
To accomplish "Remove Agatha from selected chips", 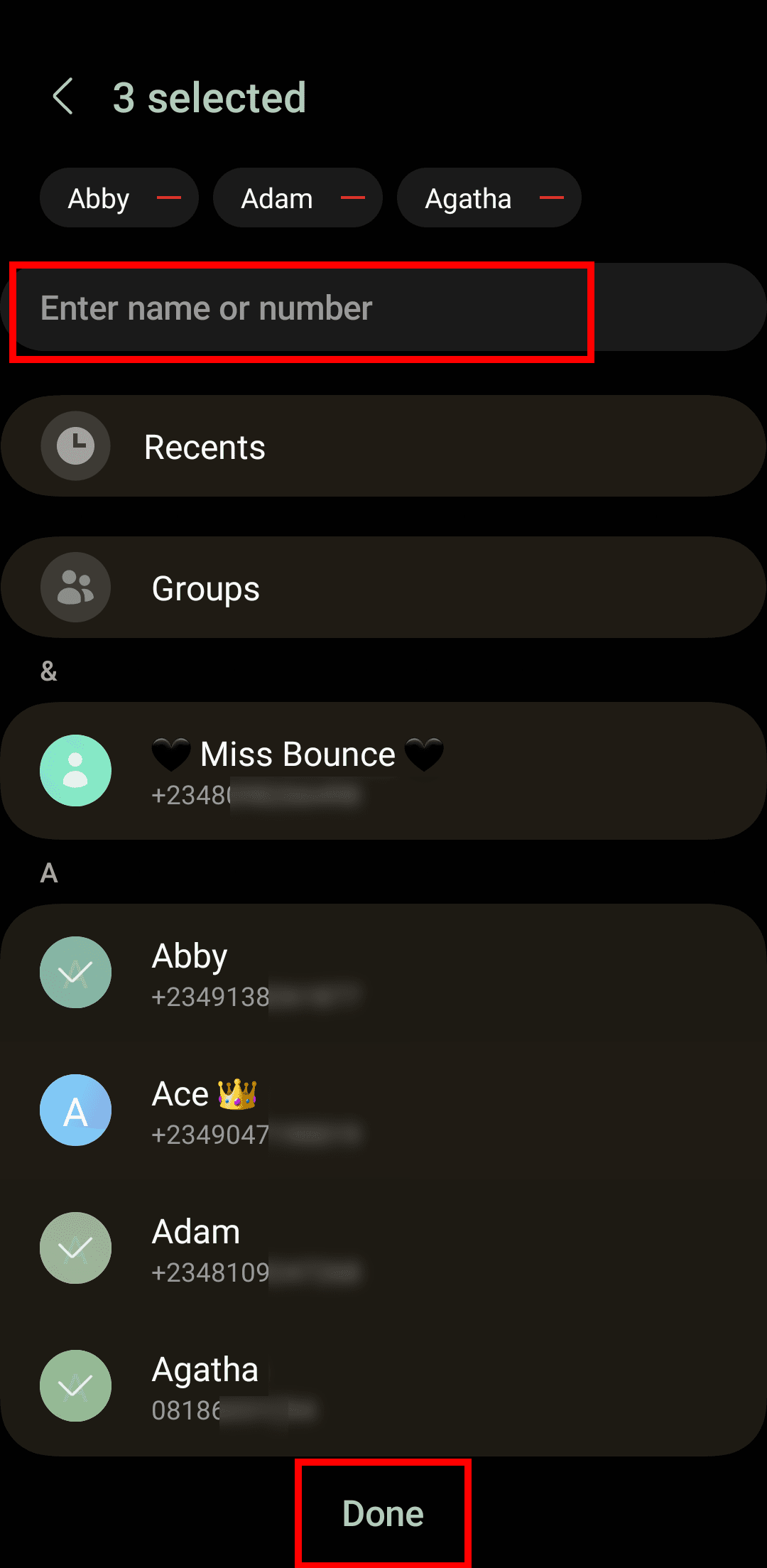I will point(551,198).
